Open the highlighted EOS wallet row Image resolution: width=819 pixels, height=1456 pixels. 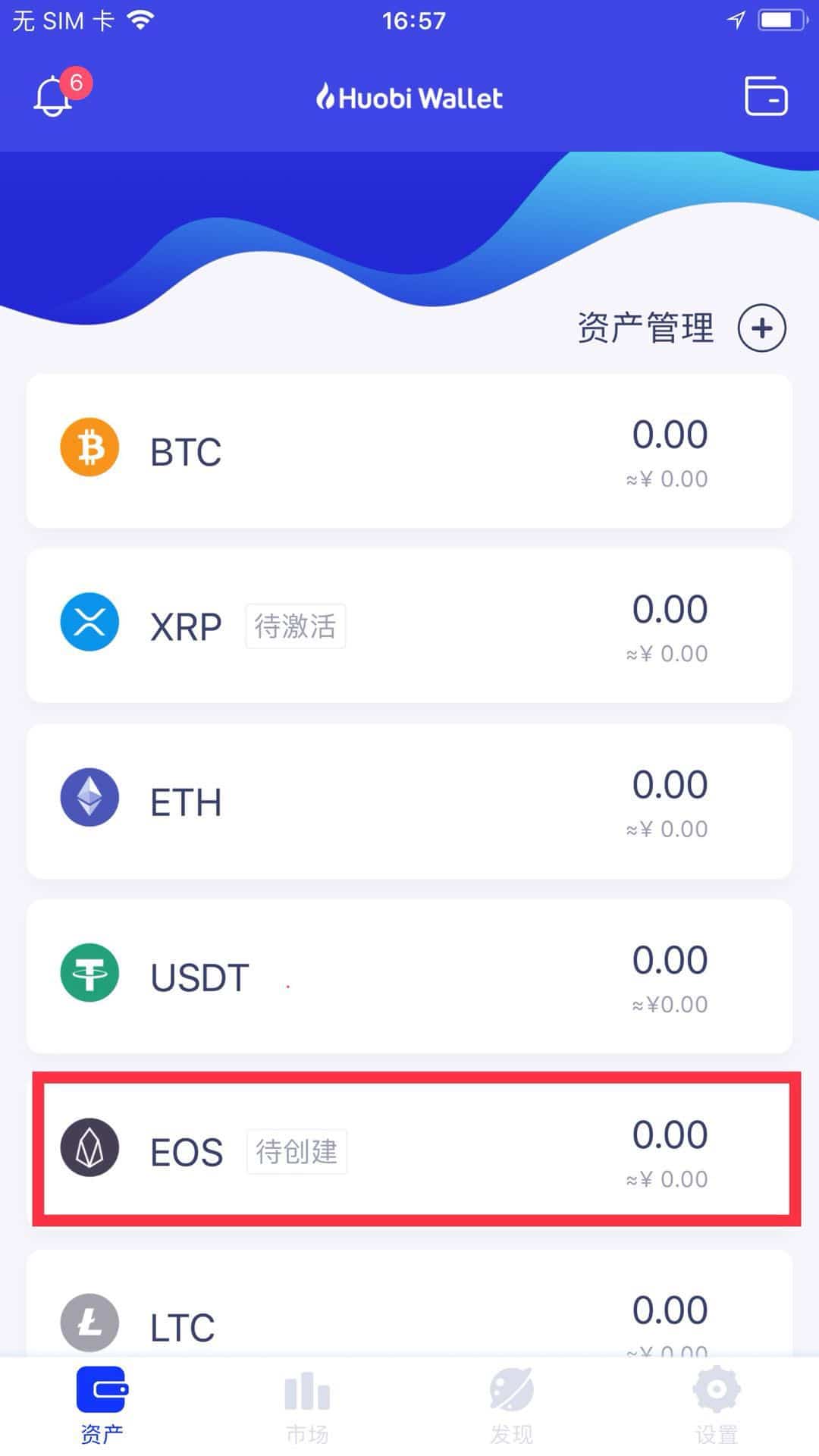click(x=409, y=1148)
